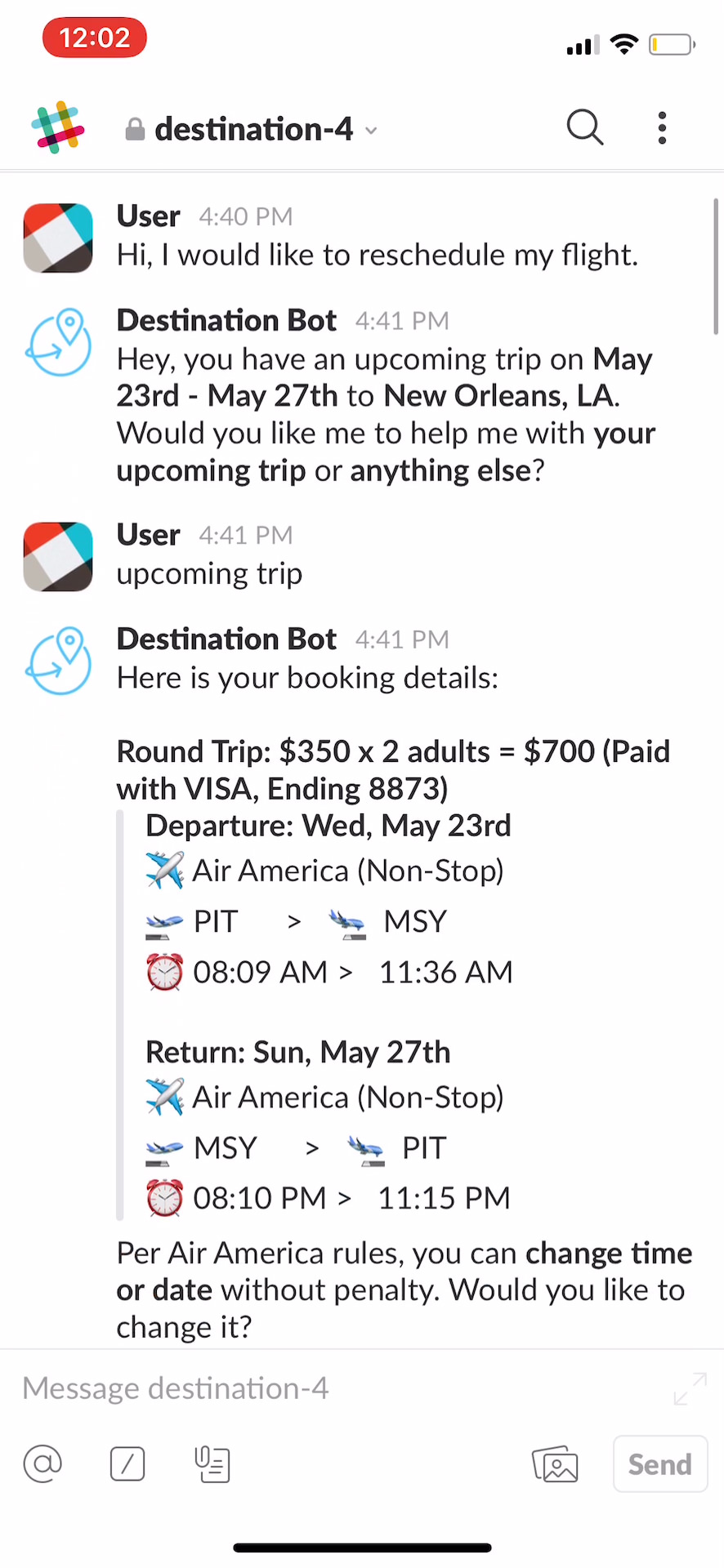Attach a file to the message
The height and width of the screenshot is (1568, 724).
[x=212, y=1463]
